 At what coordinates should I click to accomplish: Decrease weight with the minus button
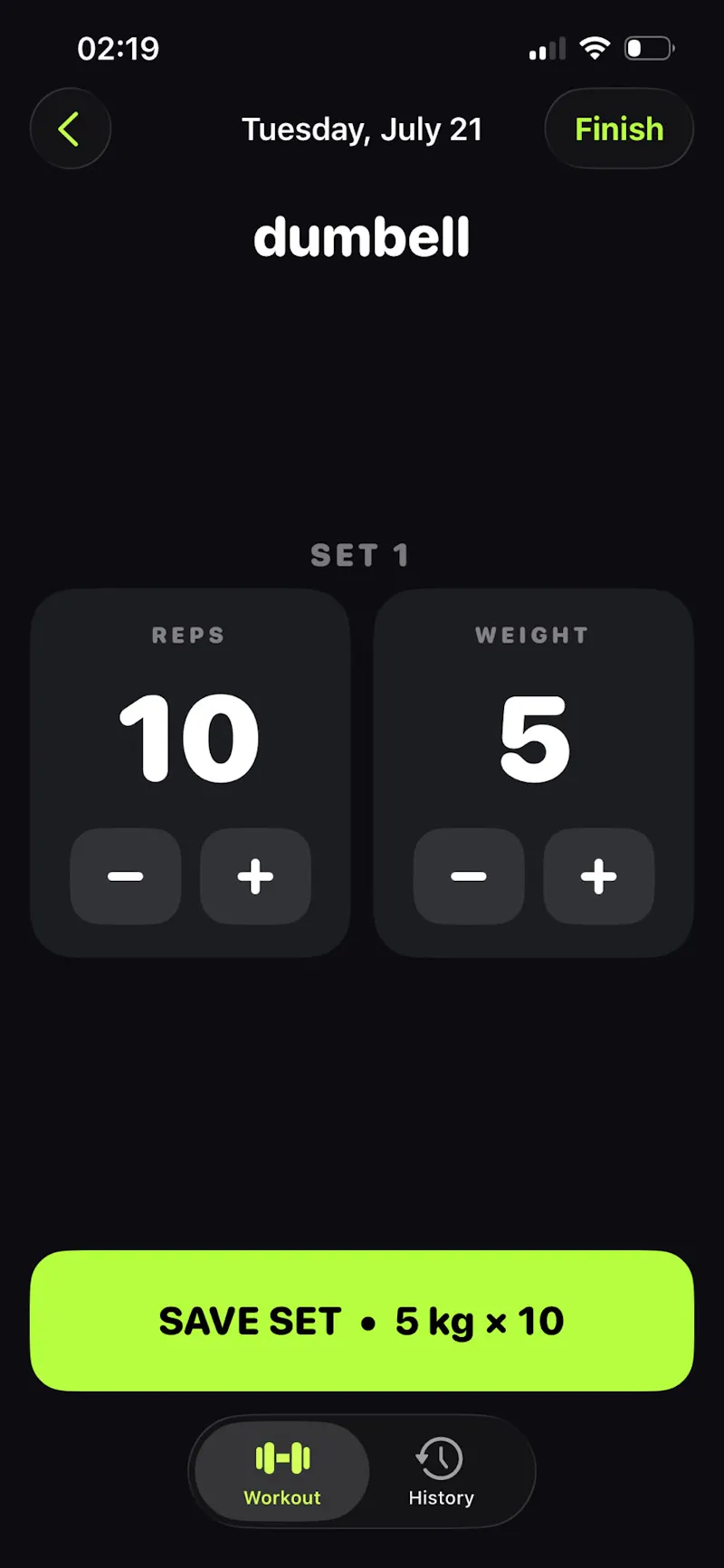click(469, 875)
